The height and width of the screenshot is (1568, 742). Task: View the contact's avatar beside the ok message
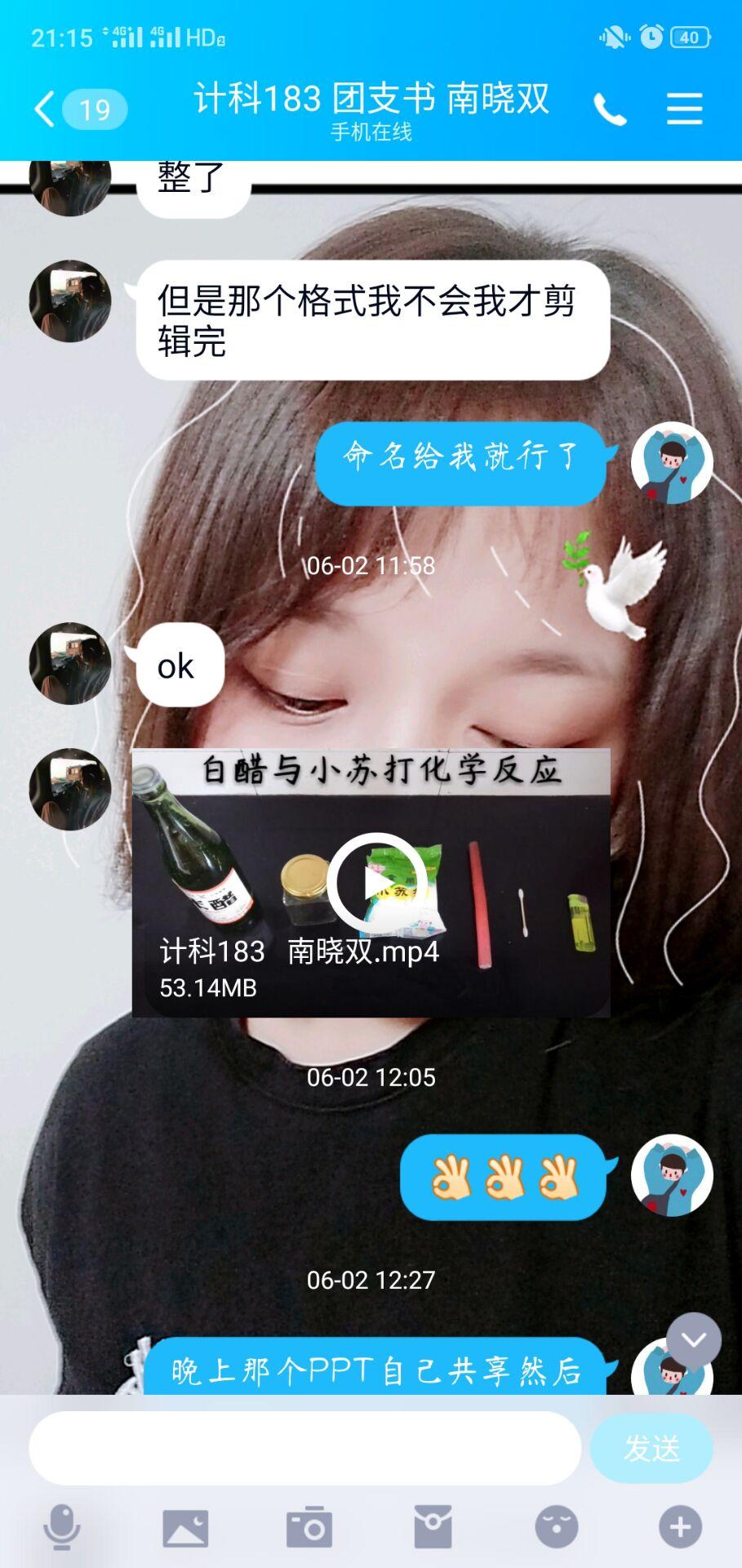pyautogui.click(x=70, y=664)
